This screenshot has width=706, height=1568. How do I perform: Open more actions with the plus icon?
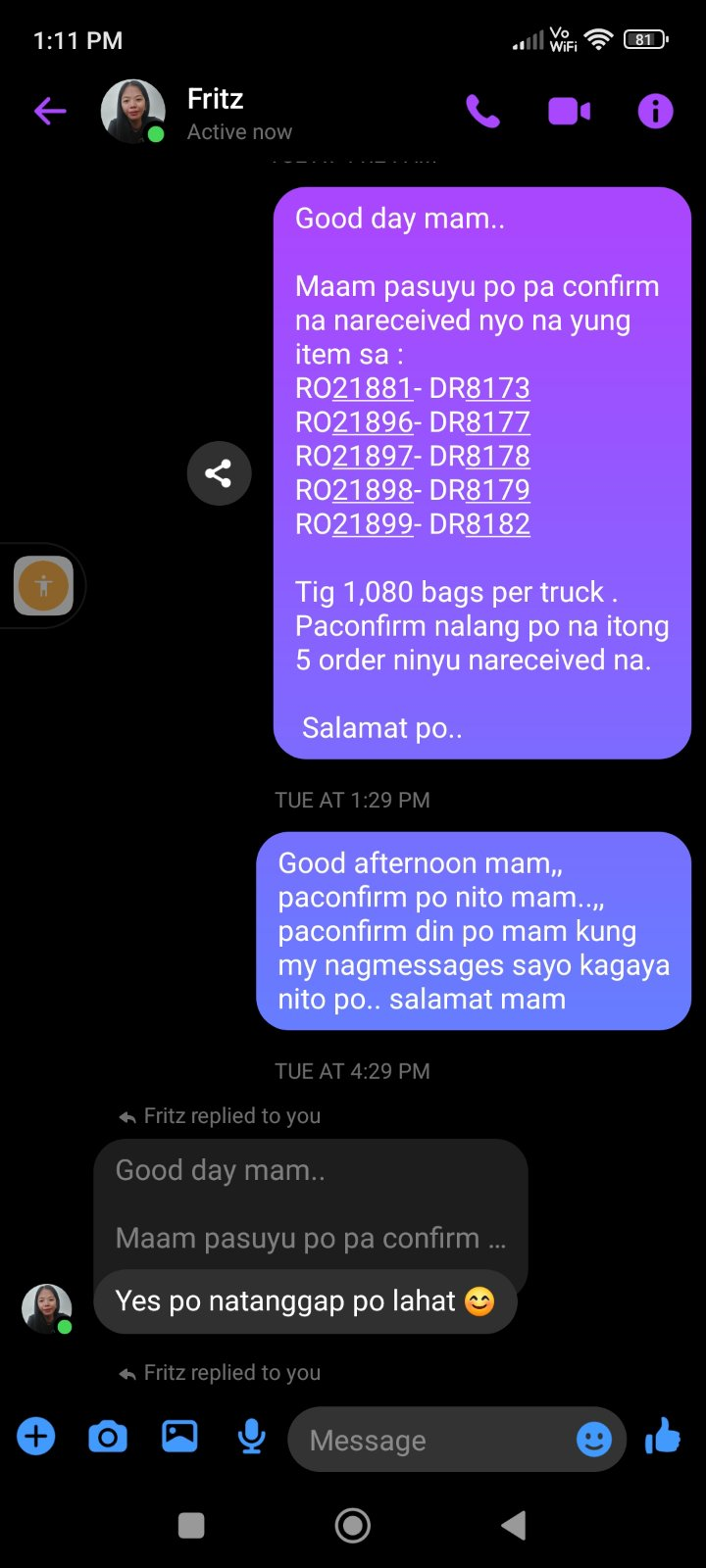(36, 1438)
